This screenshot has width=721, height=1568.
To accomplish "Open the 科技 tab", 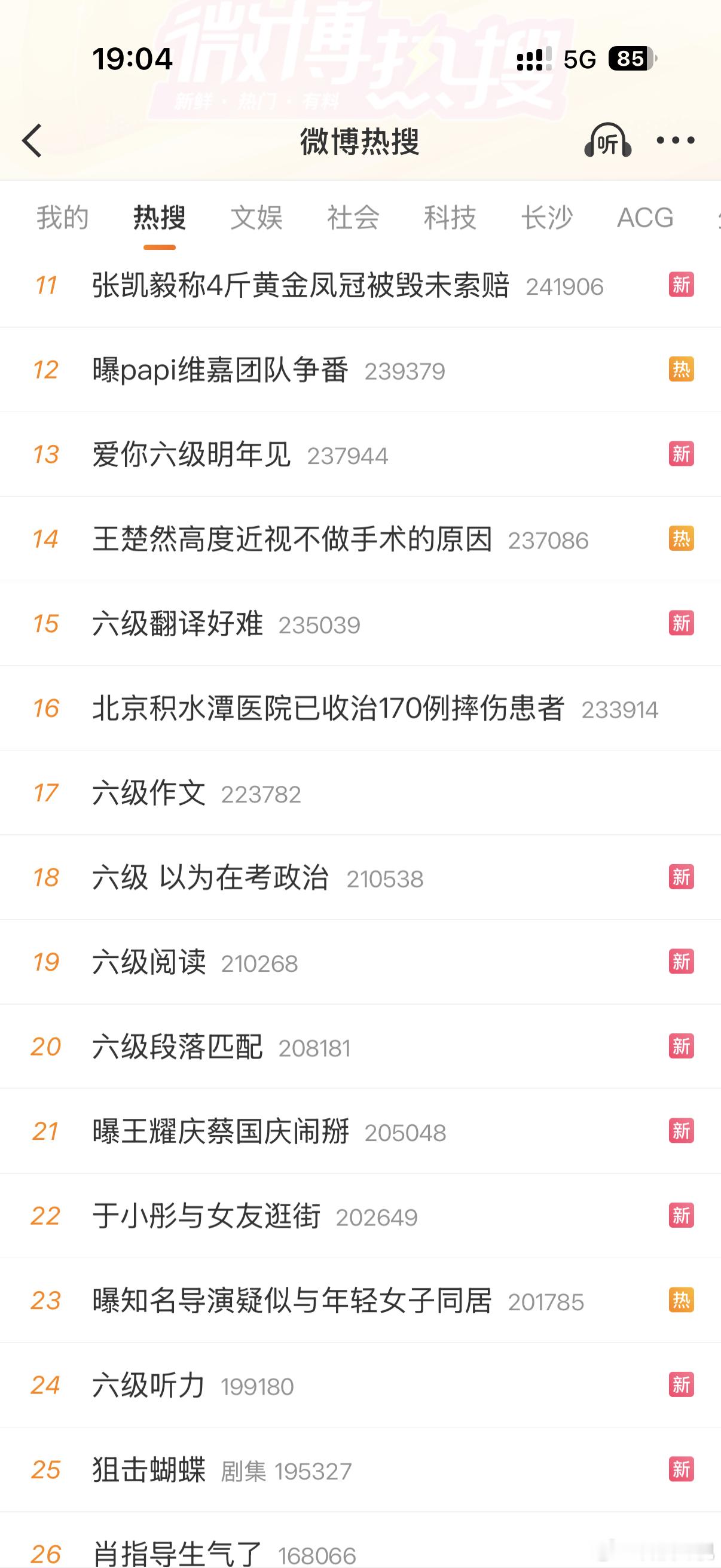I will click(450, 218).
